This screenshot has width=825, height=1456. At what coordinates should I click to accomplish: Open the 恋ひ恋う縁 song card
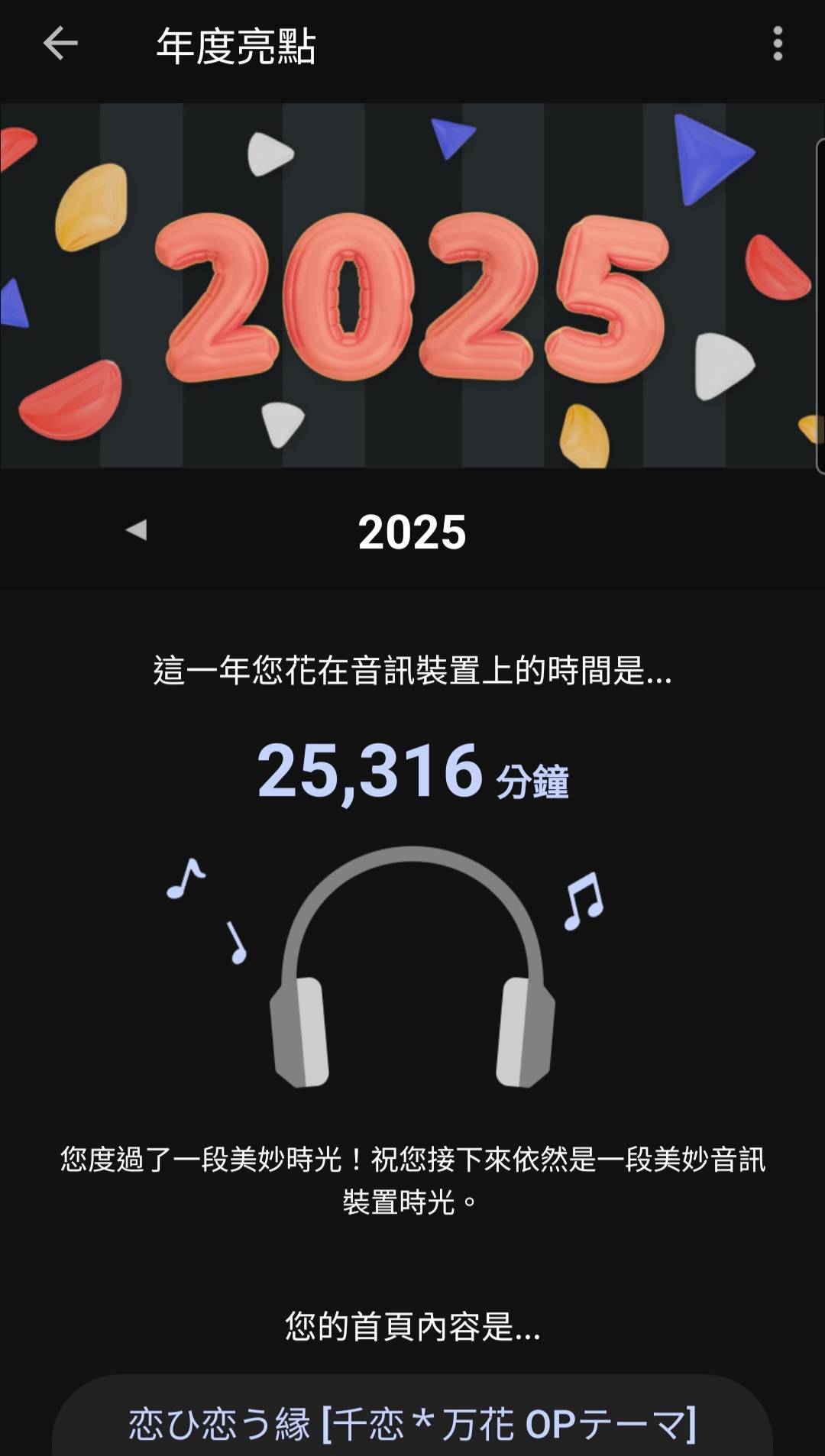(x=412, y=1422)
